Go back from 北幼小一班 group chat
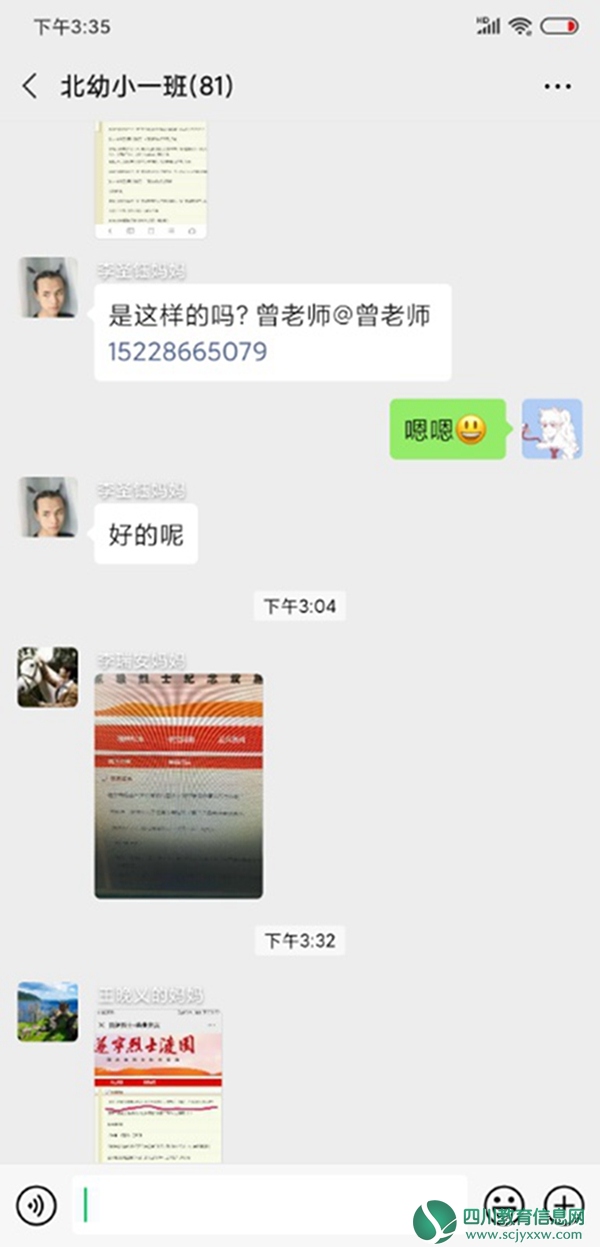 pyautogui.click(x=30, y=86)
